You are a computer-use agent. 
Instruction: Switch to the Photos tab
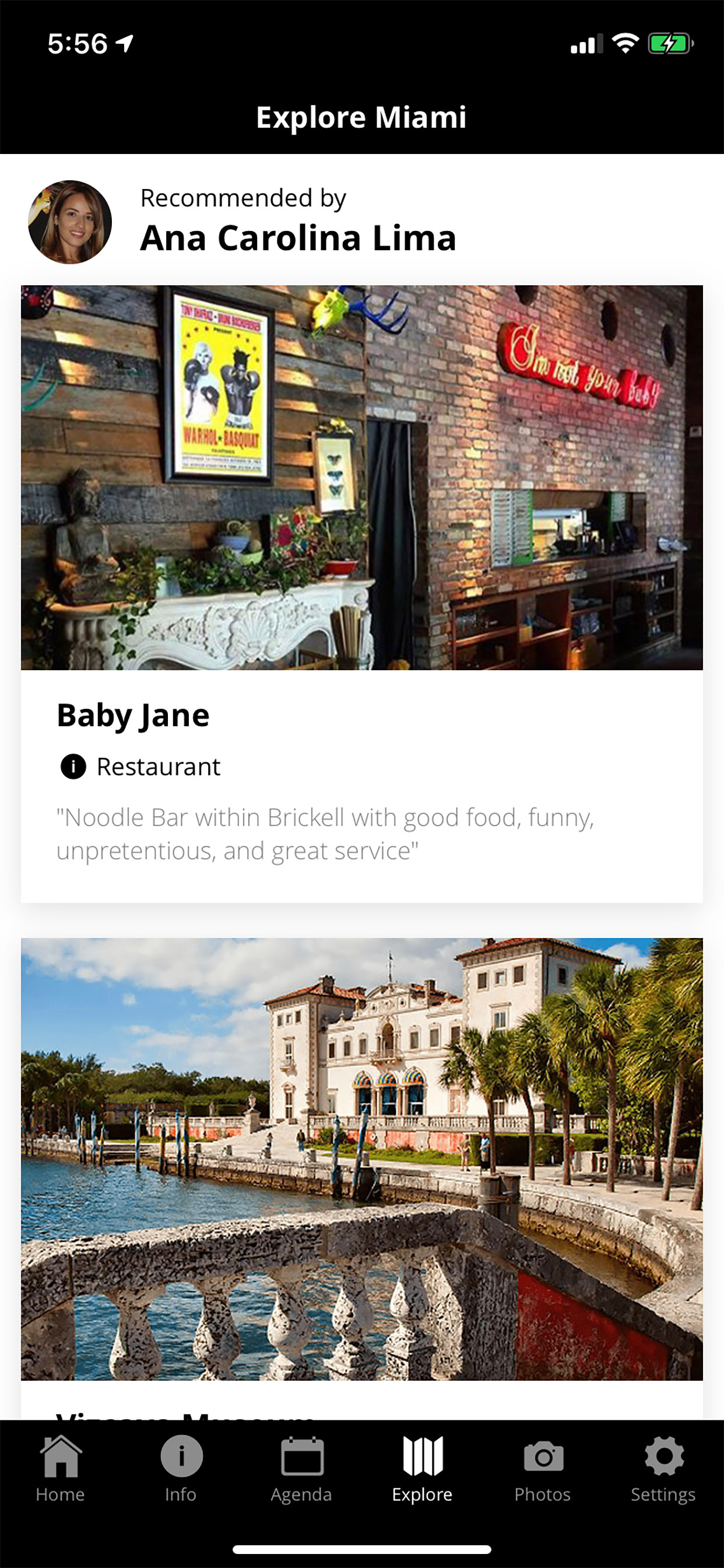543,1469
